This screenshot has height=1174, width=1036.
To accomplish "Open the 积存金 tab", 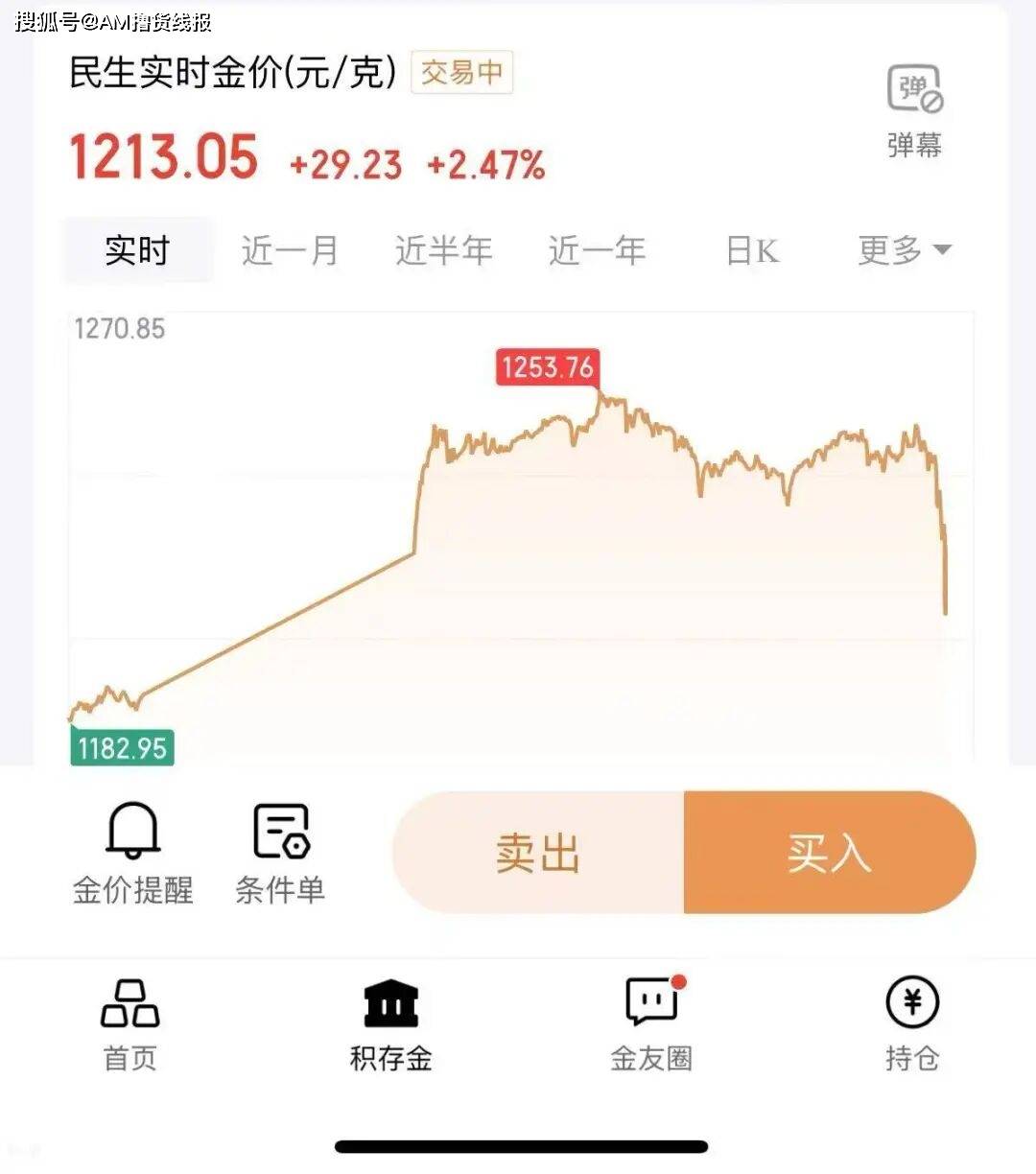I will [x=391, y=1024].
